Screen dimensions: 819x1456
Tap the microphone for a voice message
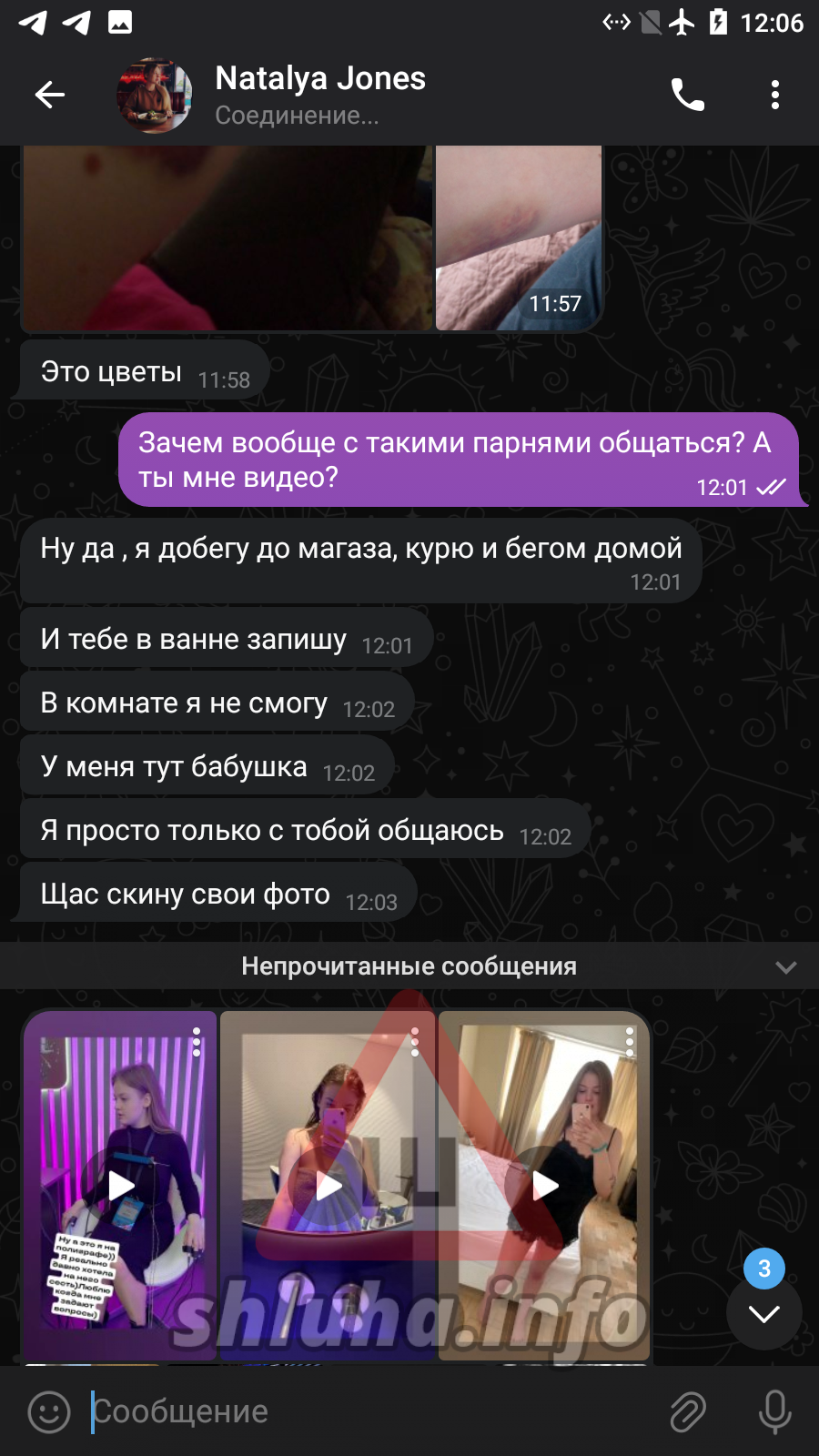[774, 1411]
